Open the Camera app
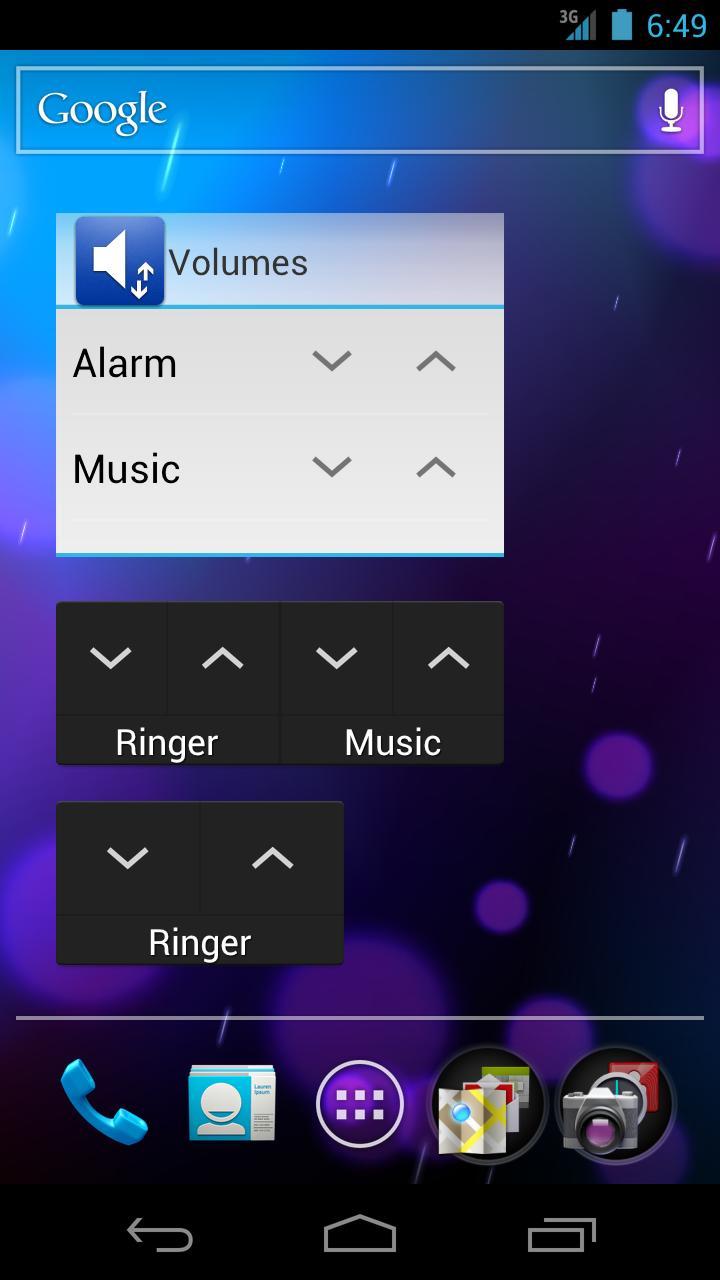 [x=616, y=1105]
